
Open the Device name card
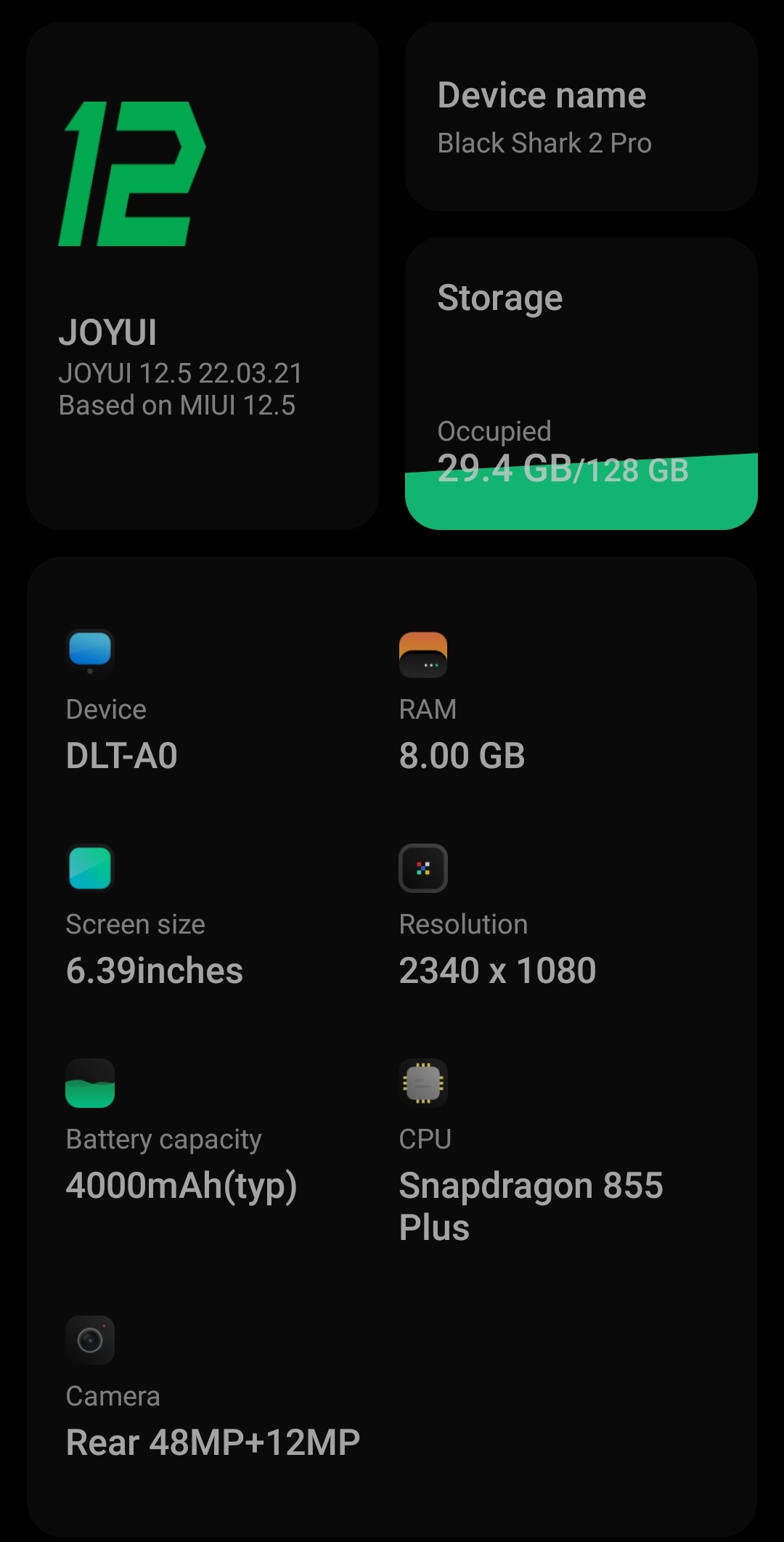click(581, 118)
